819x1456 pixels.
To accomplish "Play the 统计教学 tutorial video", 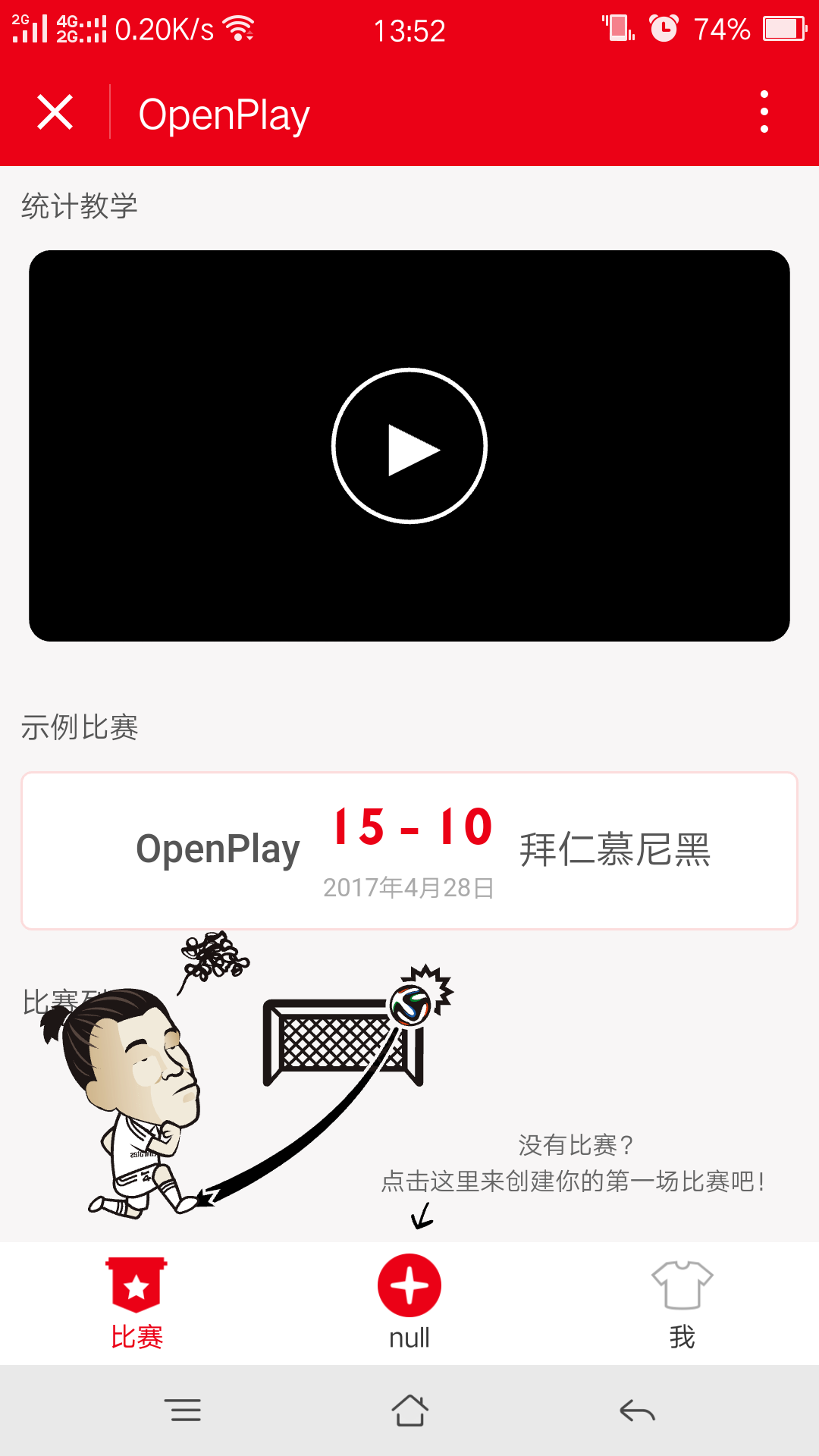I will (409, 446).
